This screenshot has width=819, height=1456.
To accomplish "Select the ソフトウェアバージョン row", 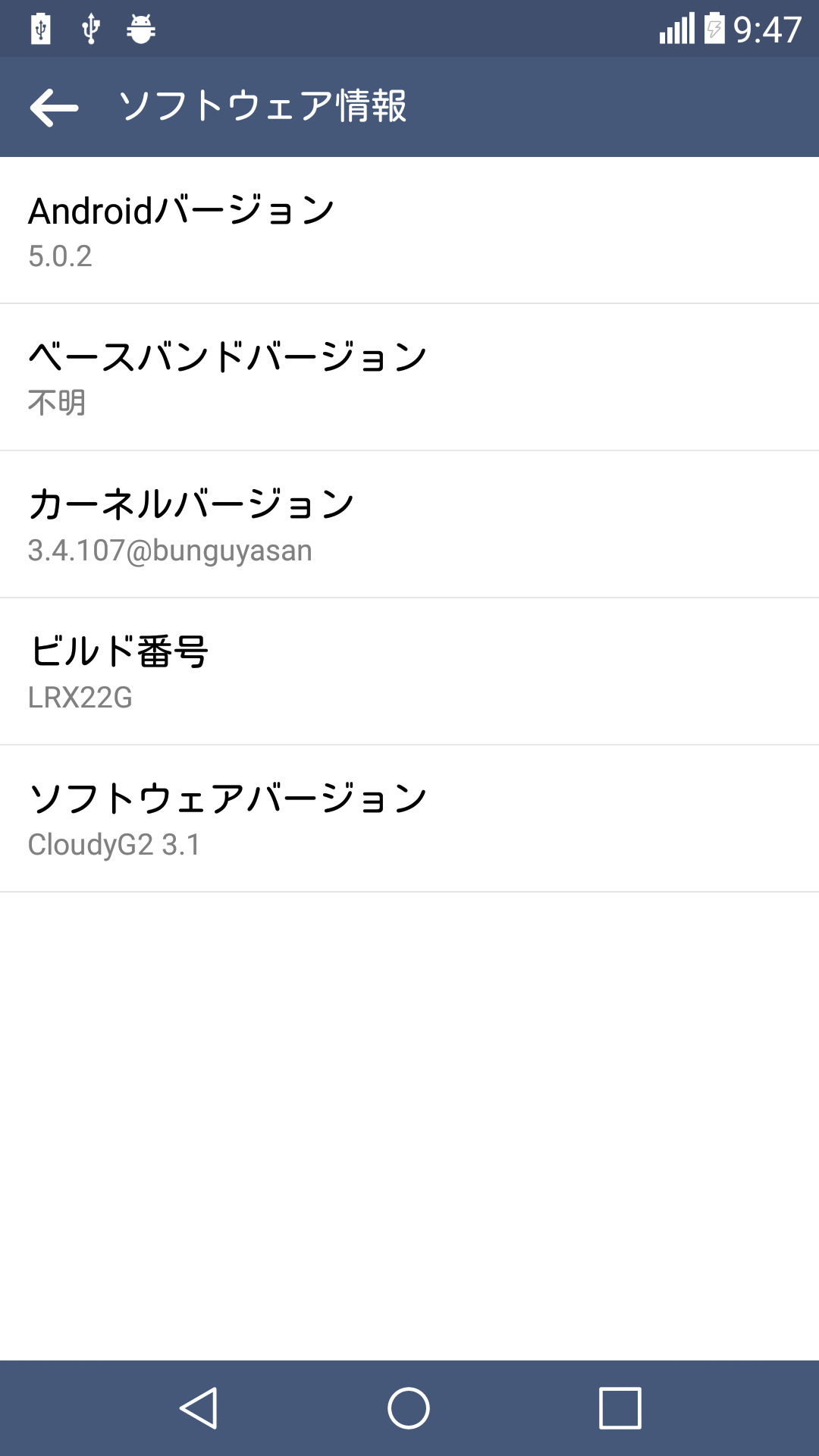I will [409, 819].
